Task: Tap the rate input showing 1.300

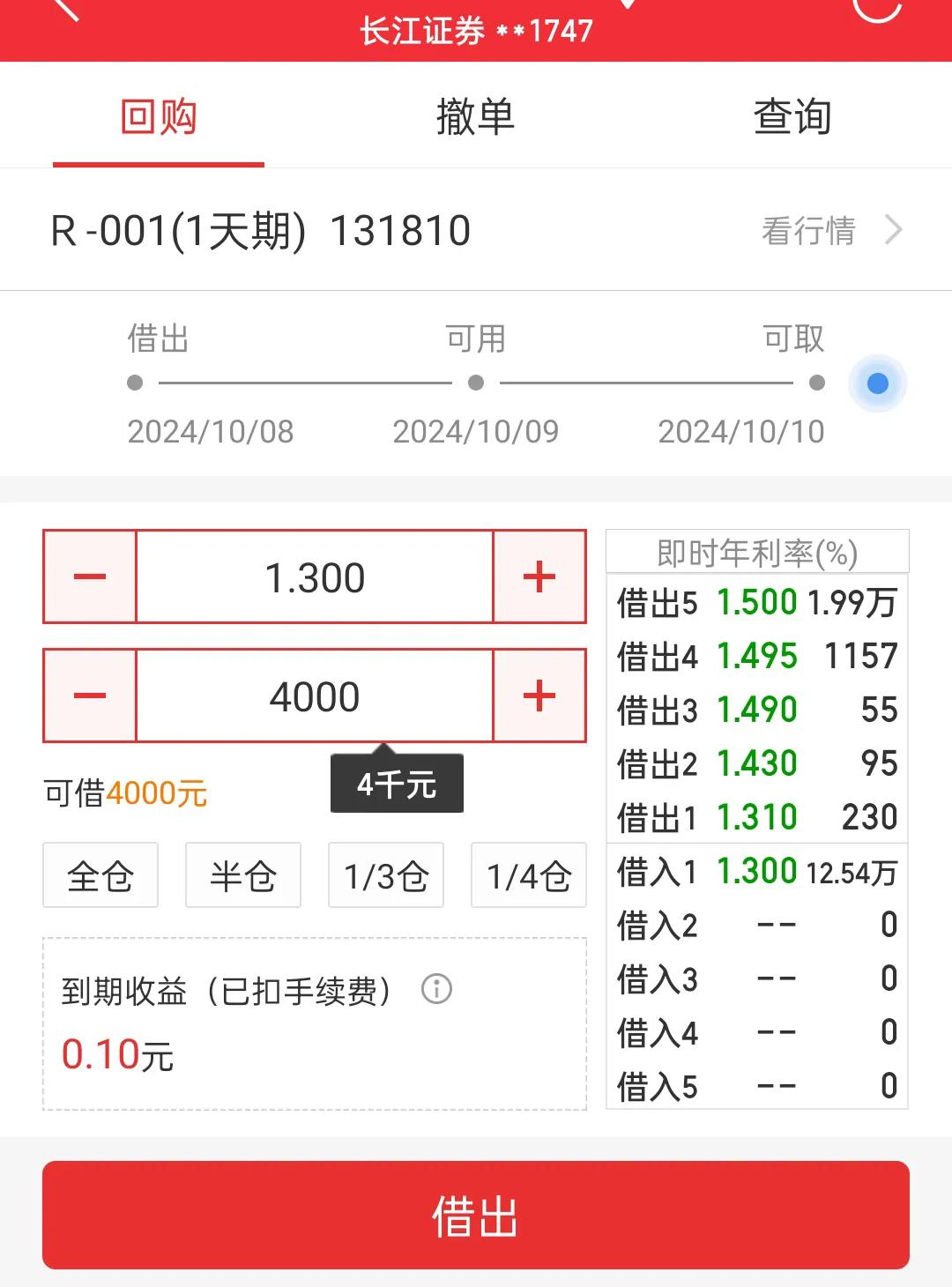Action: (315, 577)
